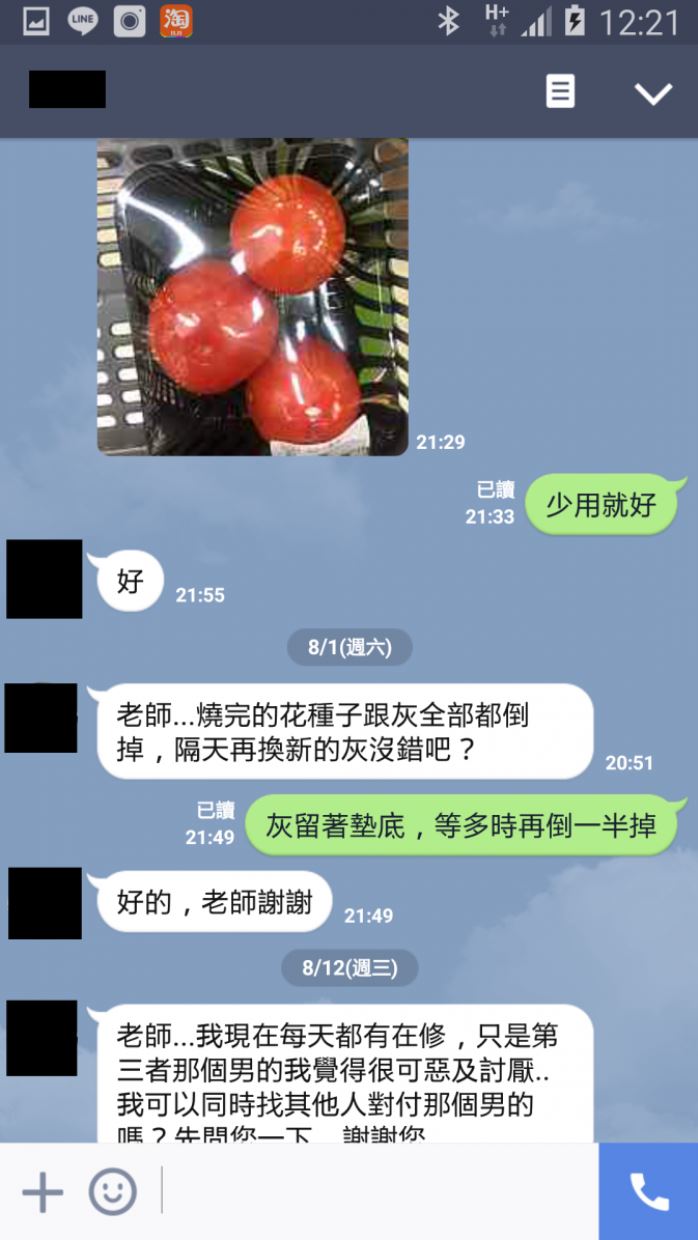Open the tomato photo sent at 21:29
The width and height of the screenshot is (698, 1240).
coord(252,297)
